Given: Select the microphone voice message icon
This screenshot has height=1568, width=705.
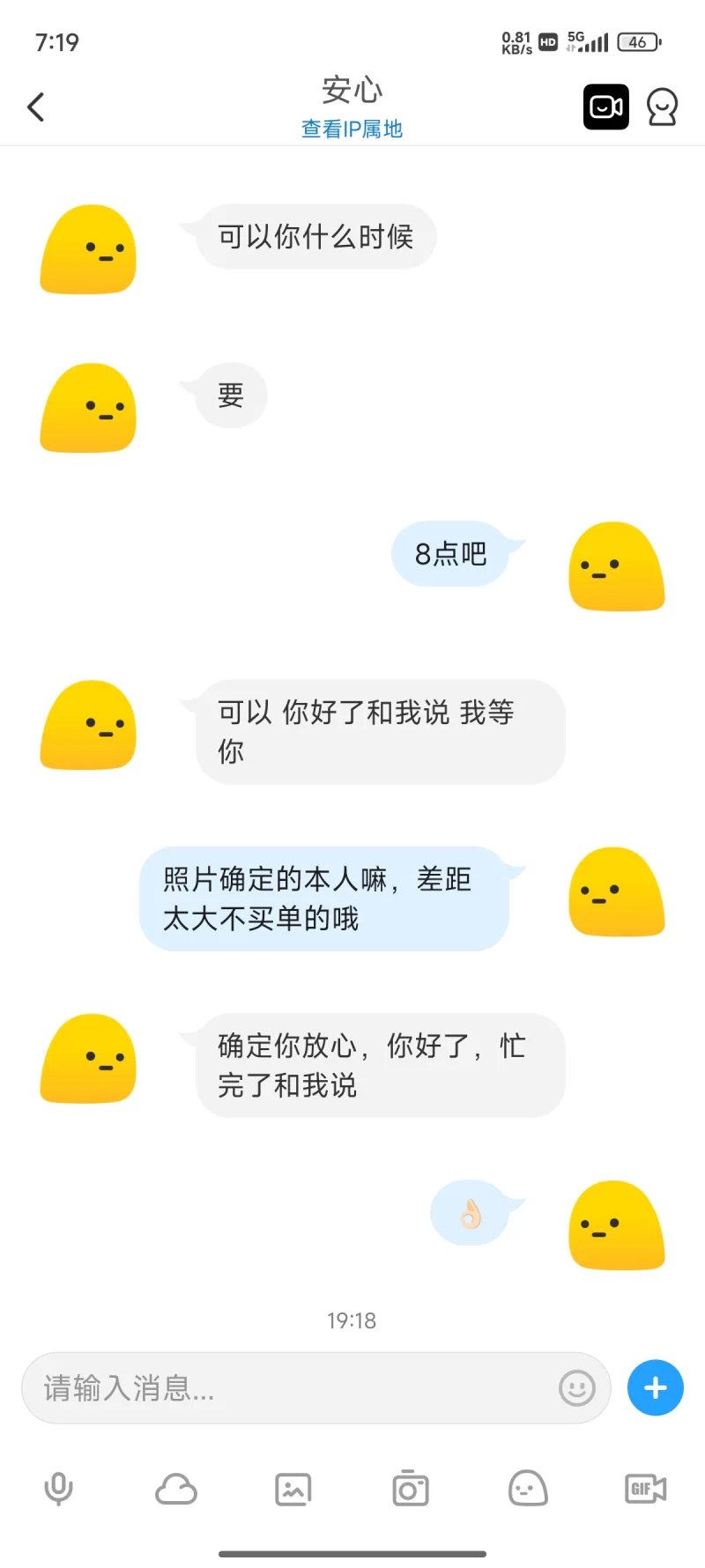Looking at the screenshot, I should point(58,1489).
